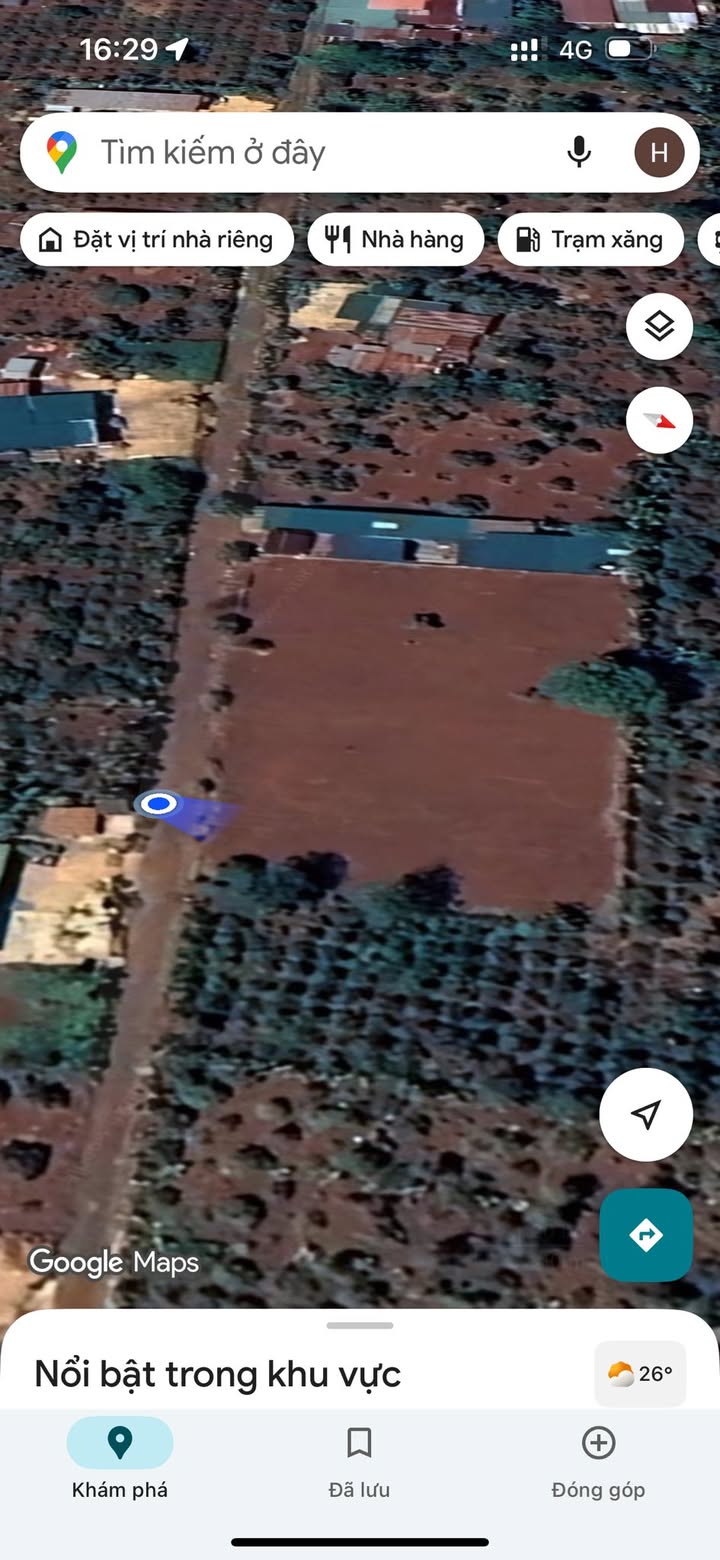This screenshot has width=720, height=1560.
Task: Open the "Đóng góp" tab
Action: (x=598, y=1460)
